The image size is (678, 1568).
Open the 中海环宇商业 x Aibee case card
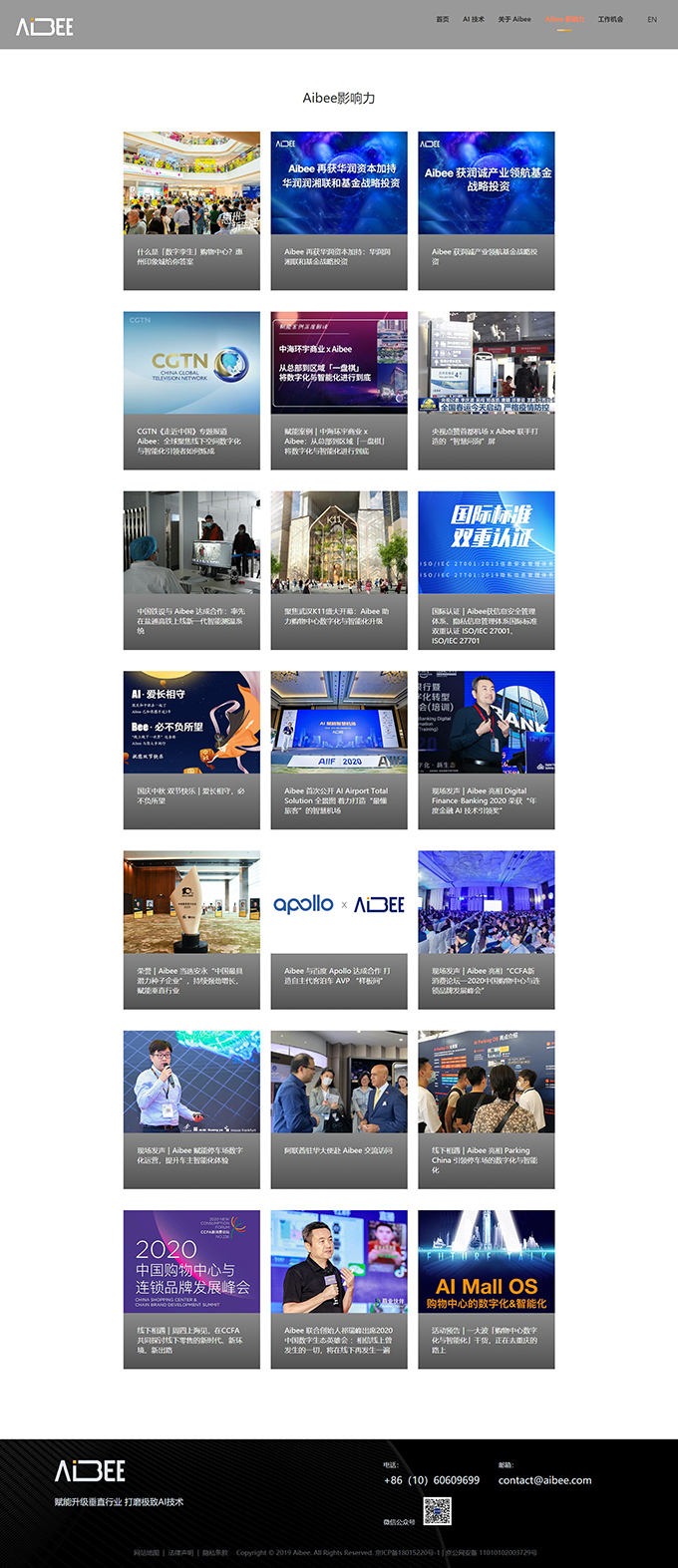click(339, 390)
